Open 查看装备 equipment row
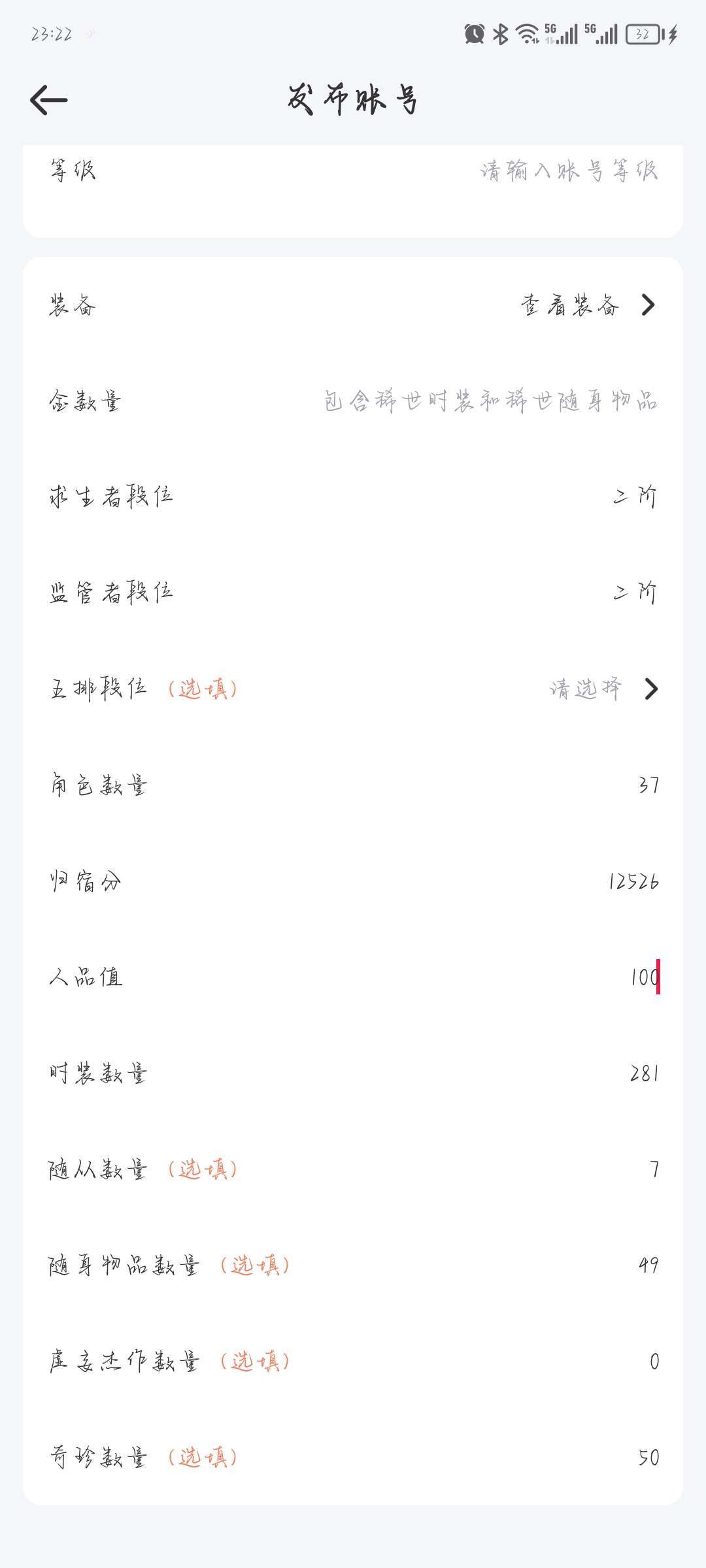Viewport: 706px width, 1568px height. pyautogui.click(x=353, y=305)
